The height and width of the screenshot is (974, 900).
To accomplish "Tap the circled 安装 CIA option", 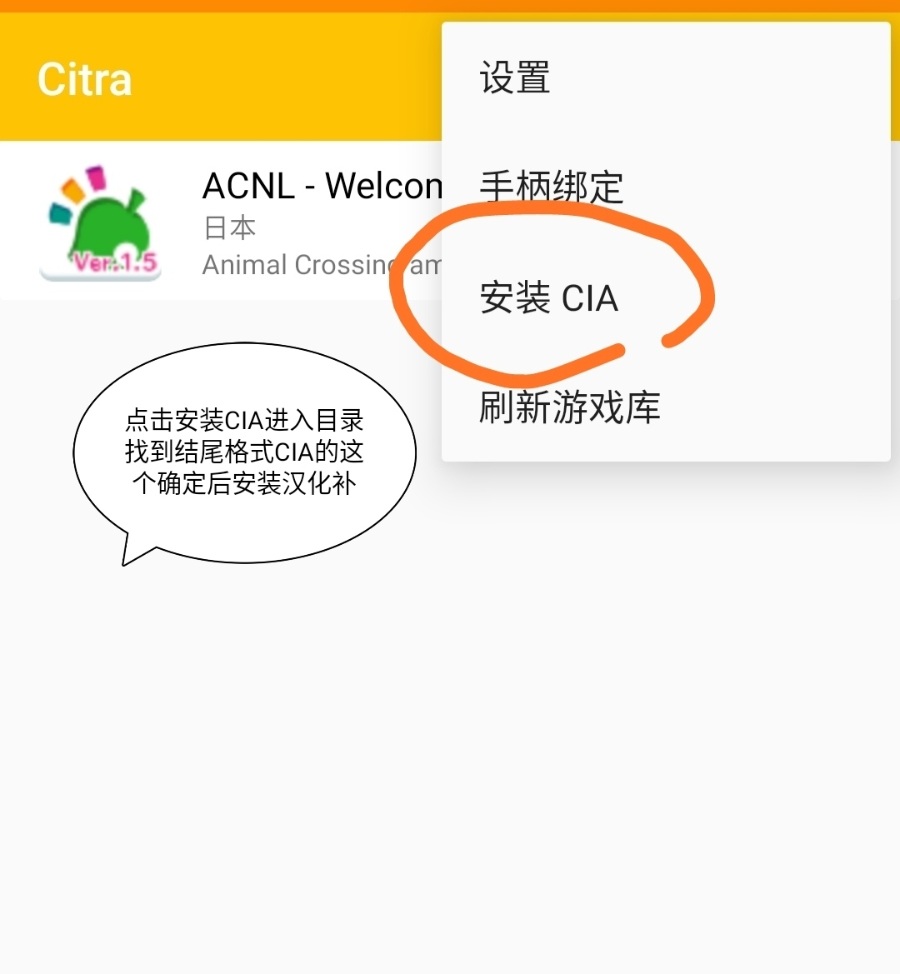I will click(x=549, y=297).
